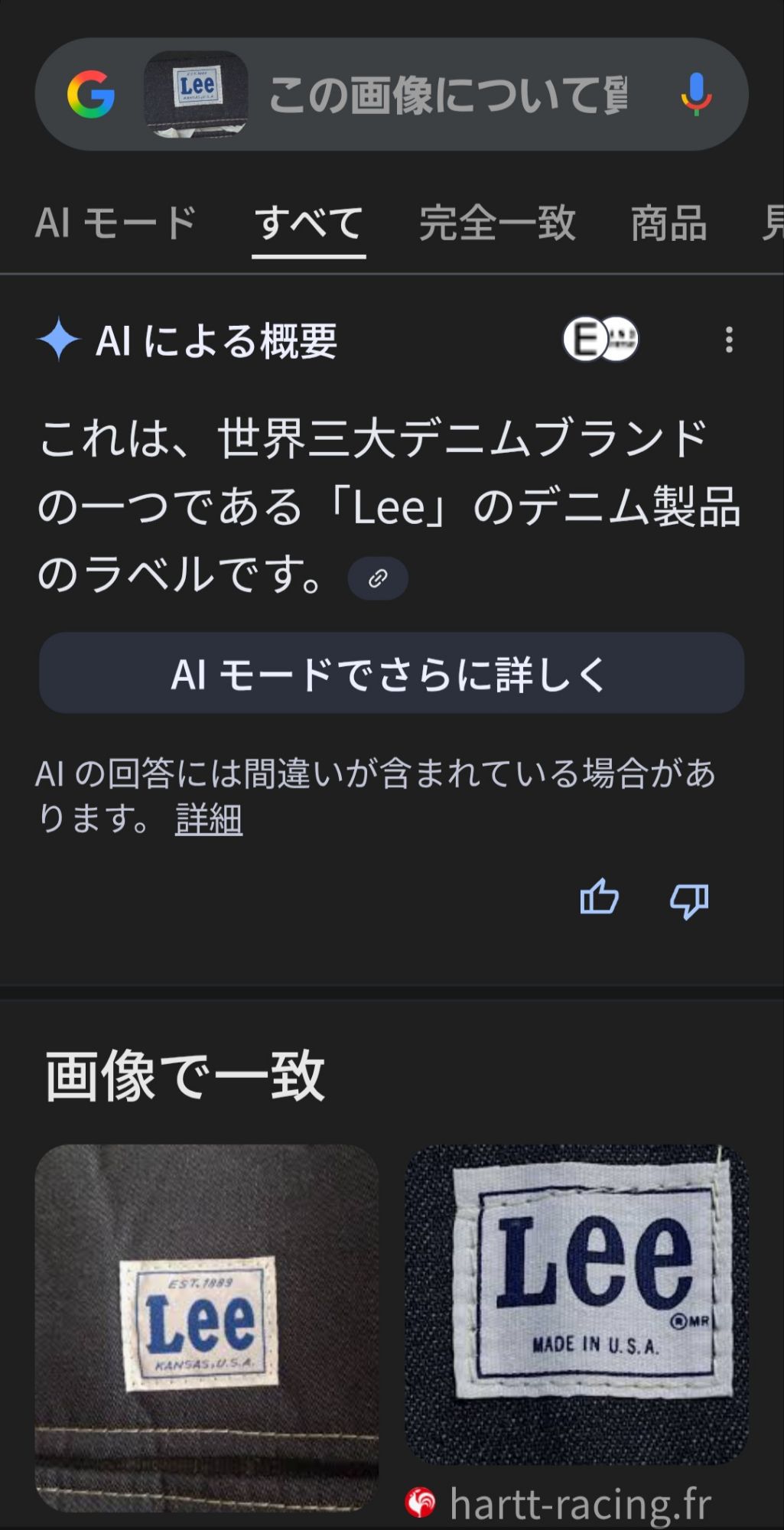Tap the source link chip after the summary
The height and width of the screenshot is (1530, 784).
(378, 578)
